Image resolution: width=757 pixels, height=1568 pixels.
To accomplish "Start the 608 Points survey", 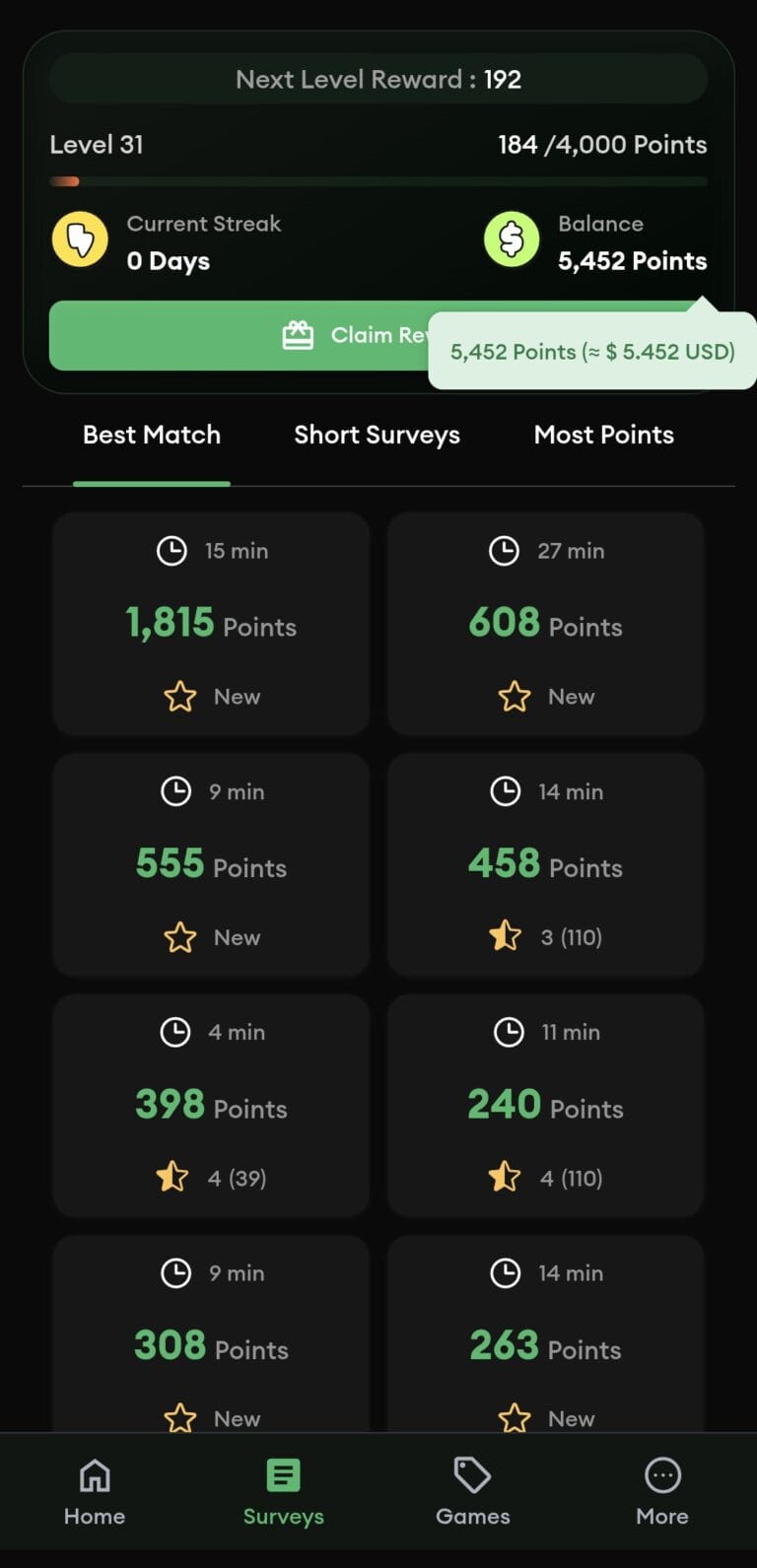I will click(545, 623).
